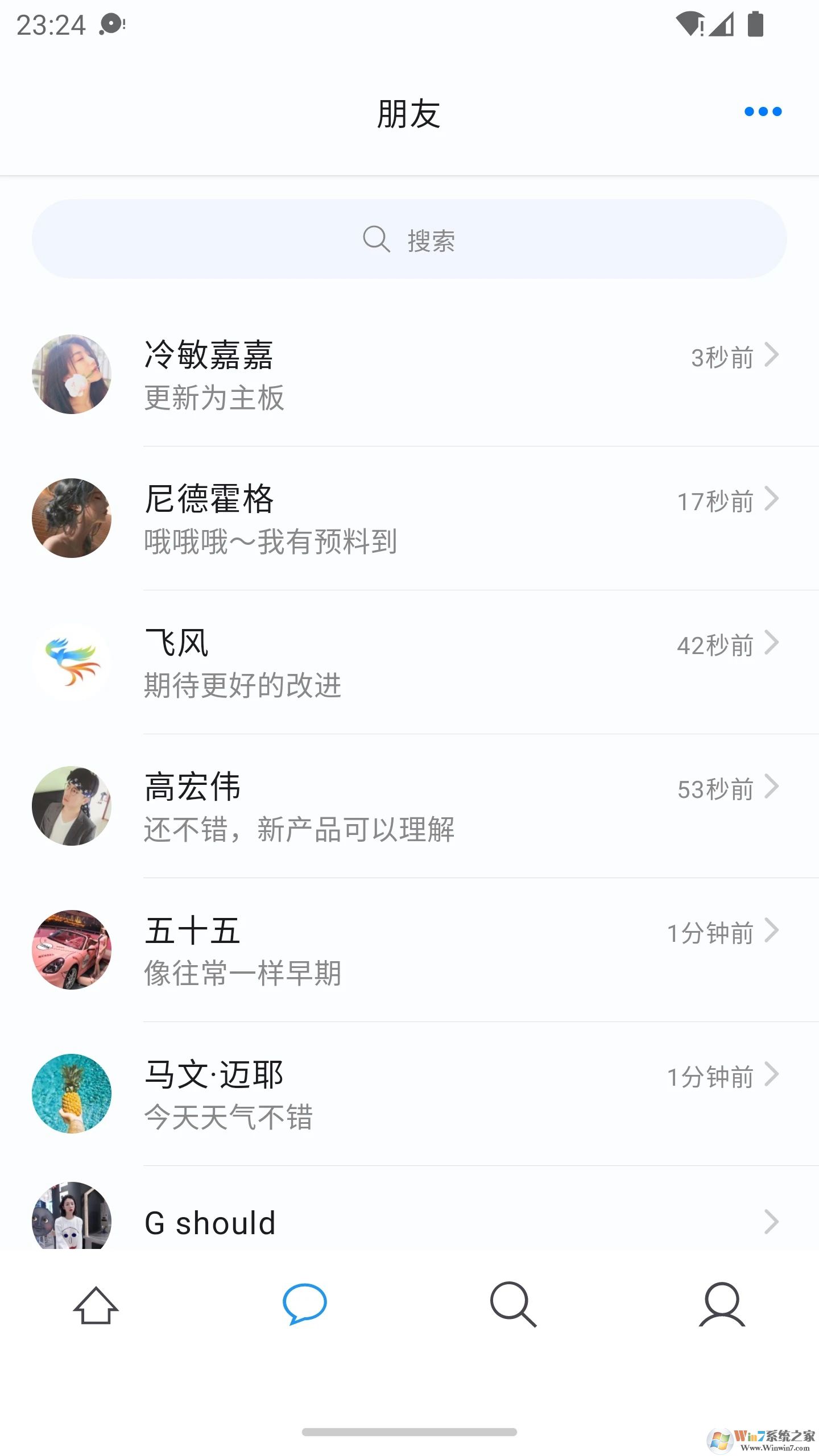The height and width of the screenshot is (1456, 819).
Task: Click the message preview 期待更好的改进
Action: (242, 686)
